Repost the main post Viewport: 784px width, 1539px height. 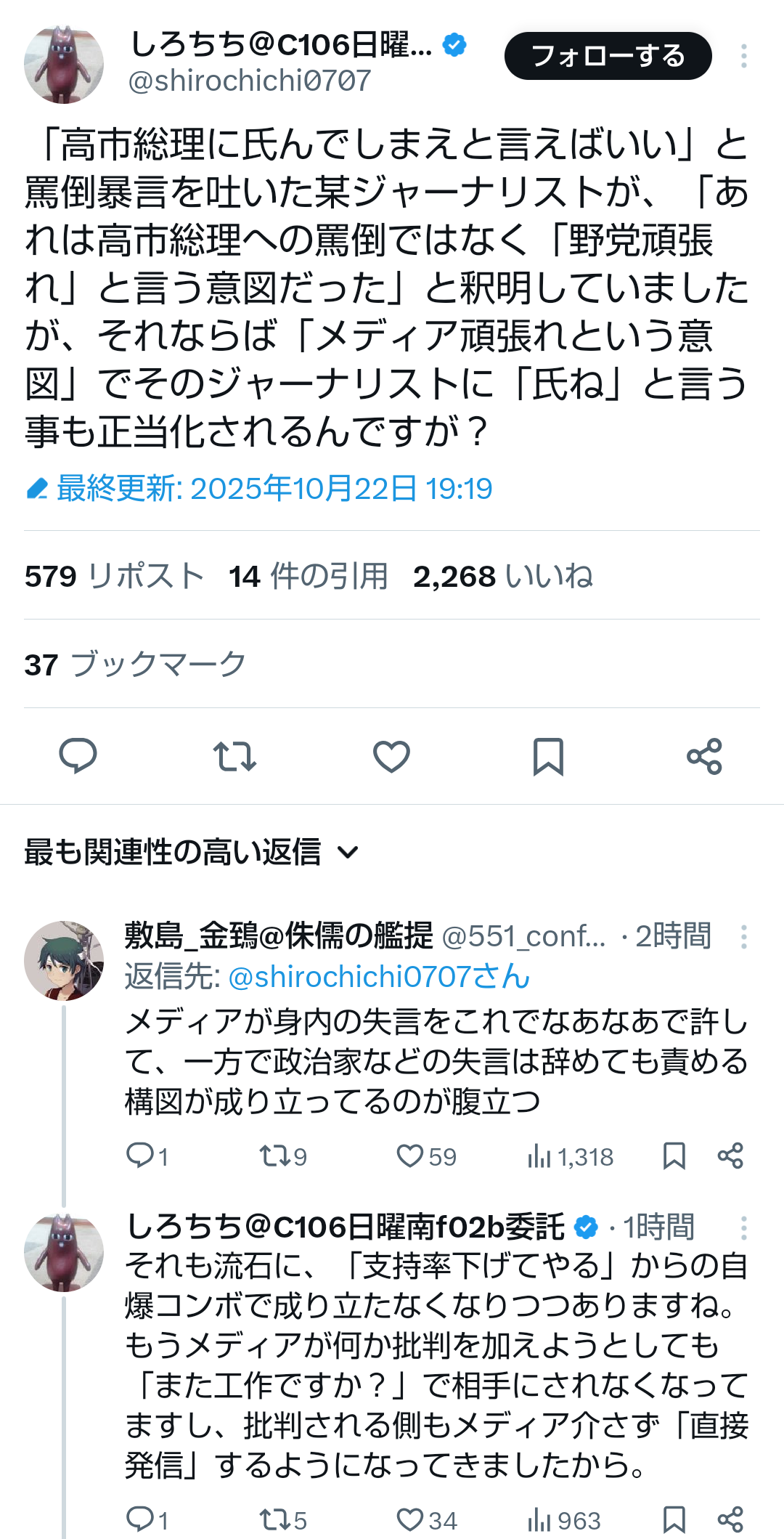234,756
